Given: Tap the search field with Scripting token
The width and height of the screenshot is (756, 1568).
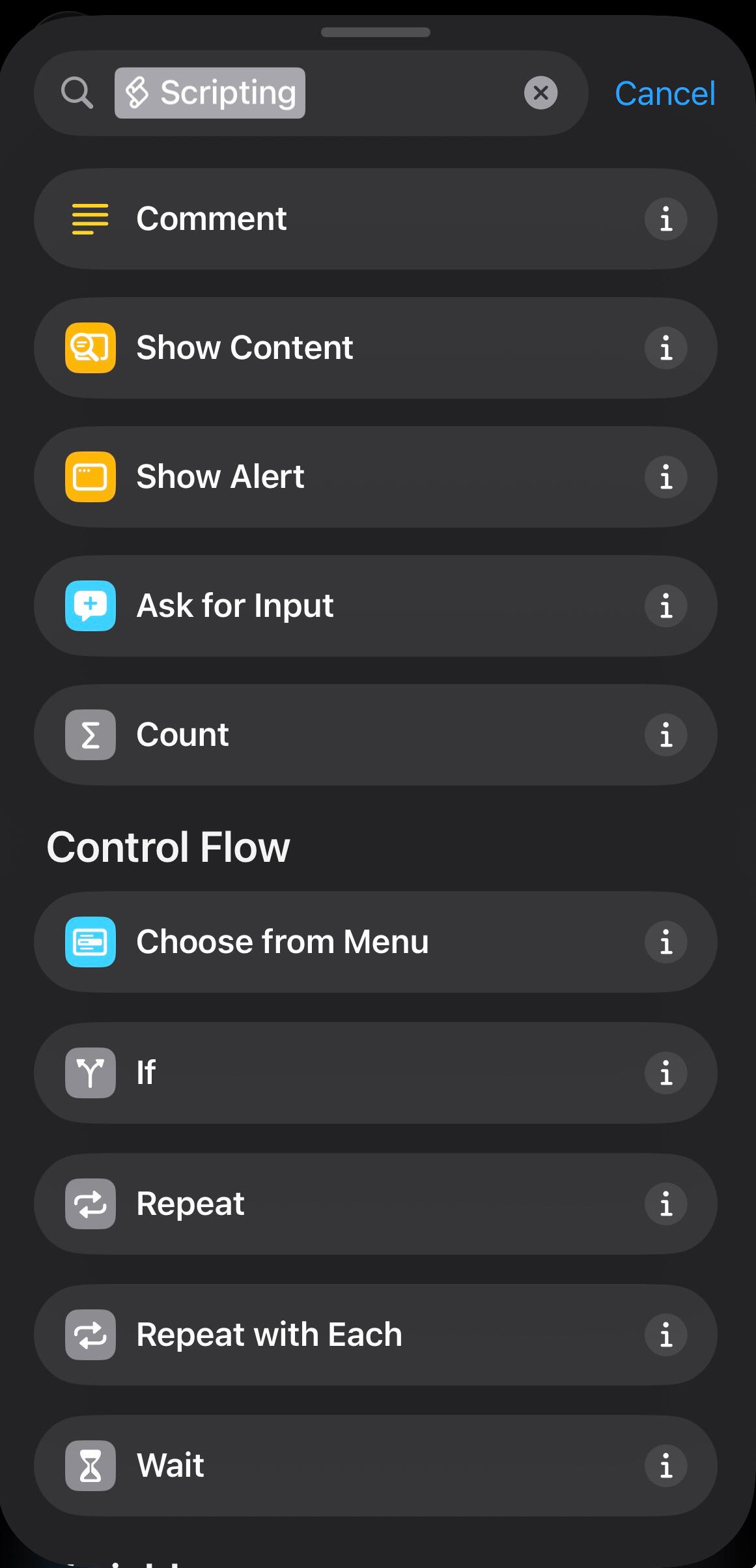Looking at the screenshot, I should [x=410, y=93].
